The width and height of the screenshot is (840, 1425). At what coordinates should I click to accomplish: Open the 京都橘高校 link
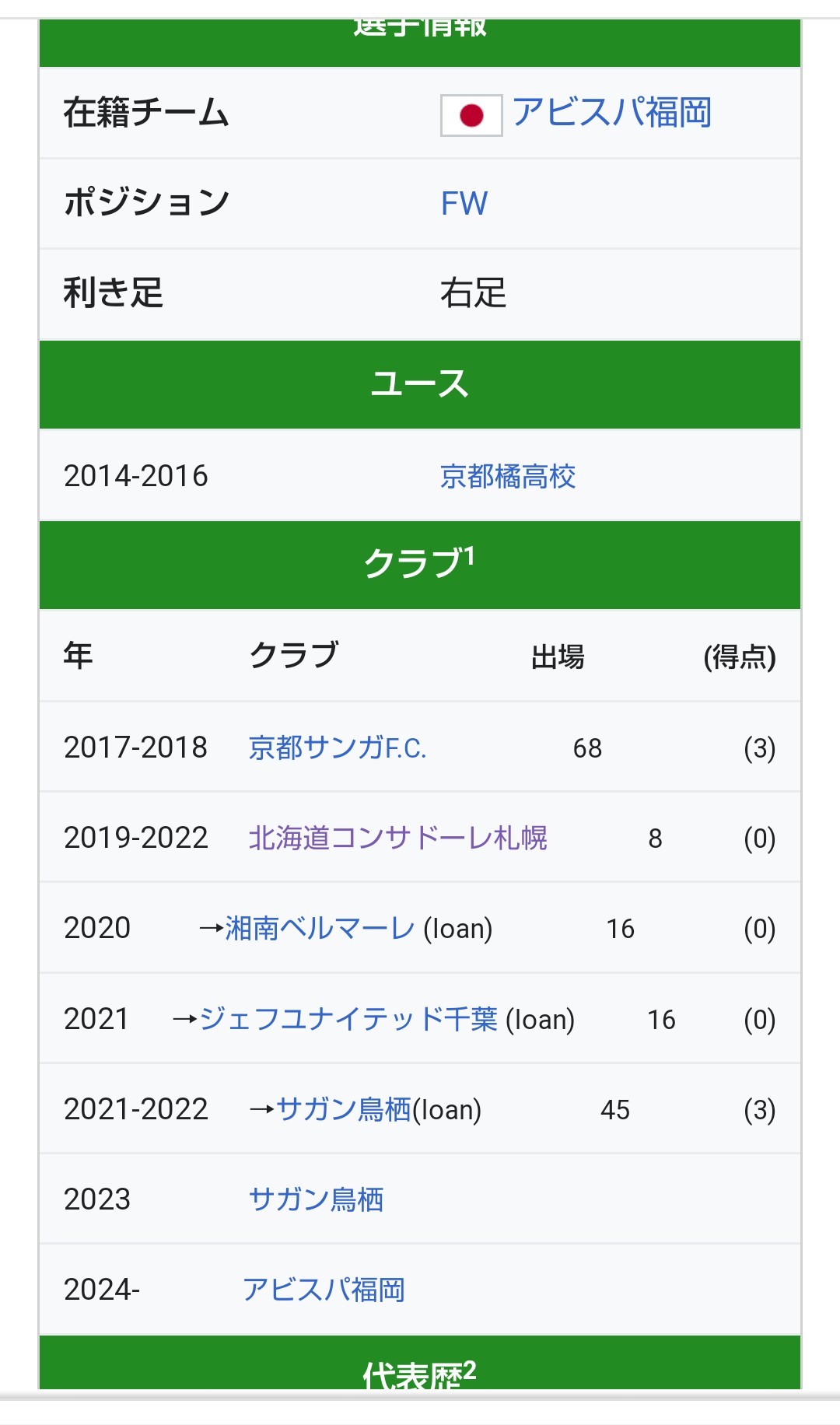click(x=508, y=476)
